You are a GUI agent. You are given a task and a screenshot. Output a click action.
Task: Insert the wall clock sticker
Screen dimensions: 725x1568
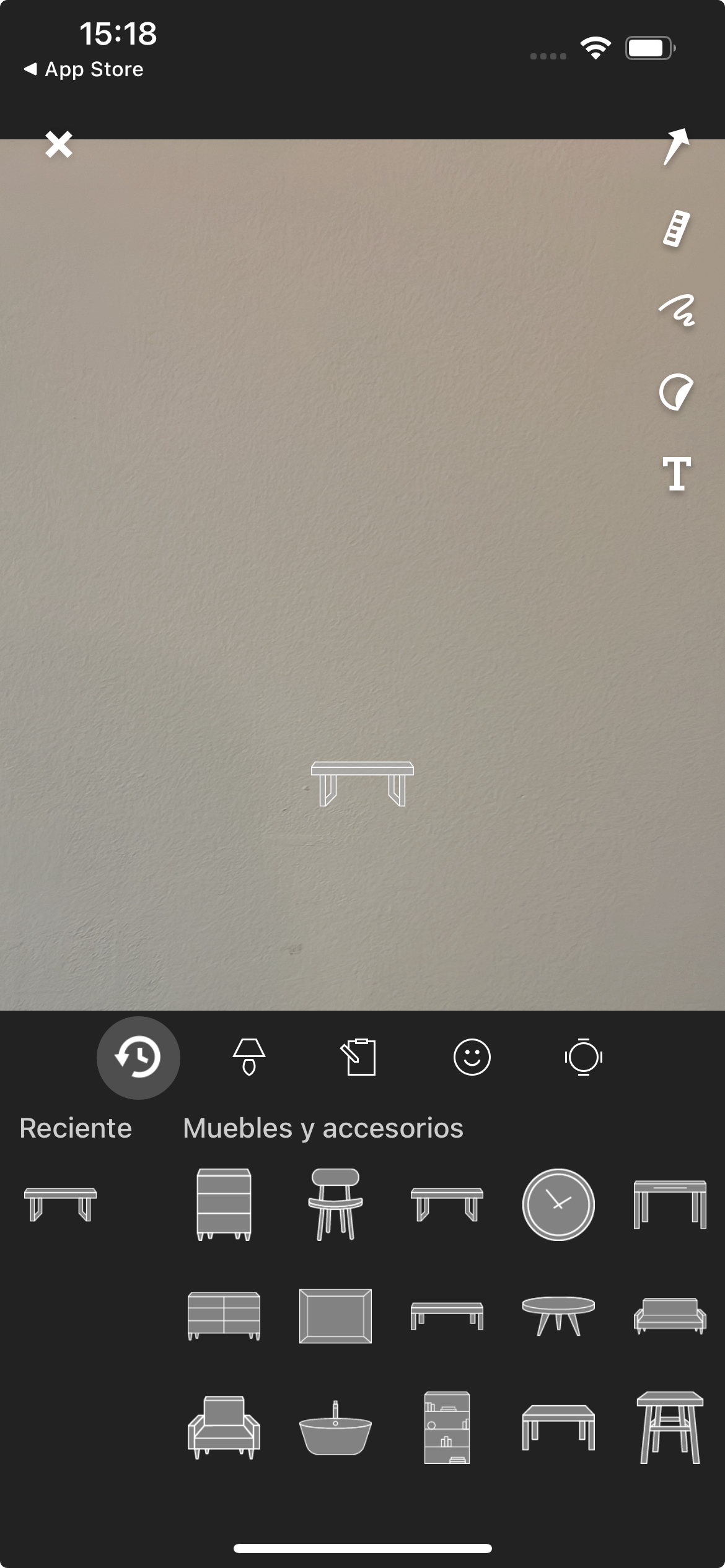pos(558,1204)
